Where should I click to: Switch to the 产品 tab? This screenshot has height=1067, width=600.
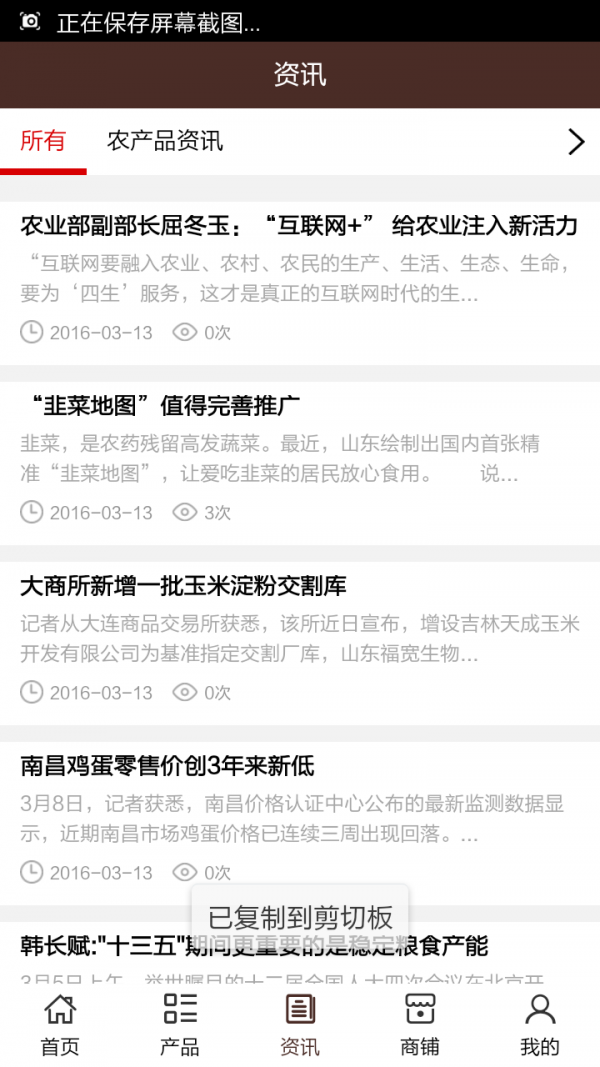click(x=180, y=1025)
